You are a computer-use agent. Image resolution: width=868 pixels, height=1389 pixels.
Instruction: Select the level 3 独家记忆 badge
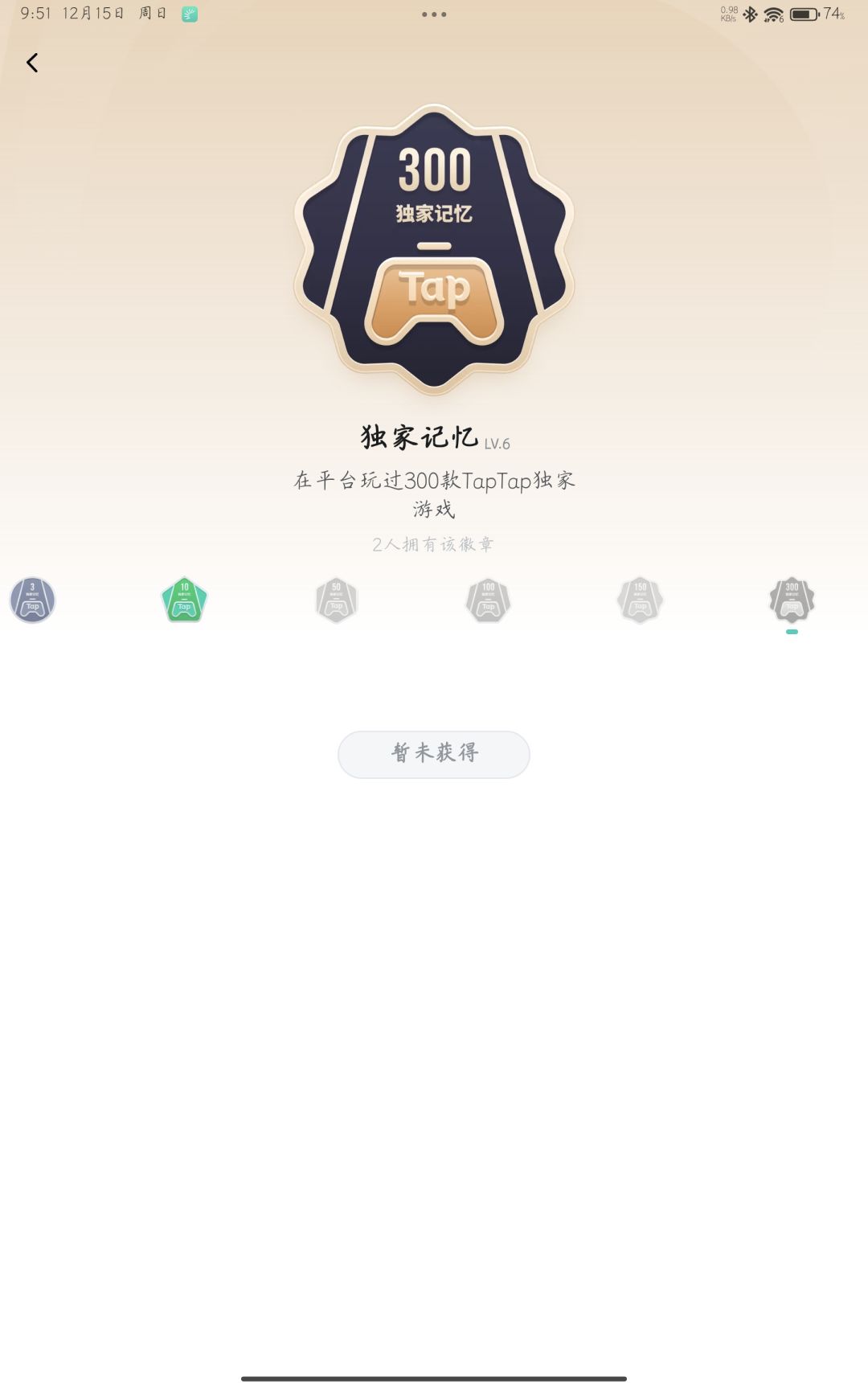point(32,601)
